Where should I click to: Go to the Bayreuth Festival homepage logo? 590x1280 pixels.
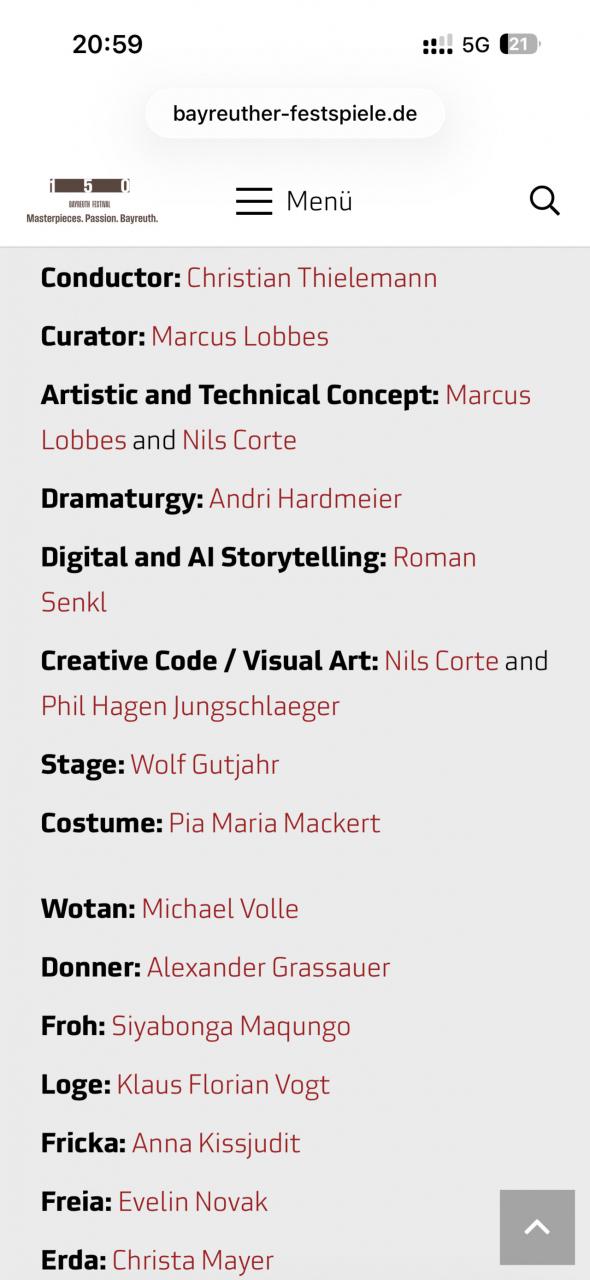pos(92,201)
